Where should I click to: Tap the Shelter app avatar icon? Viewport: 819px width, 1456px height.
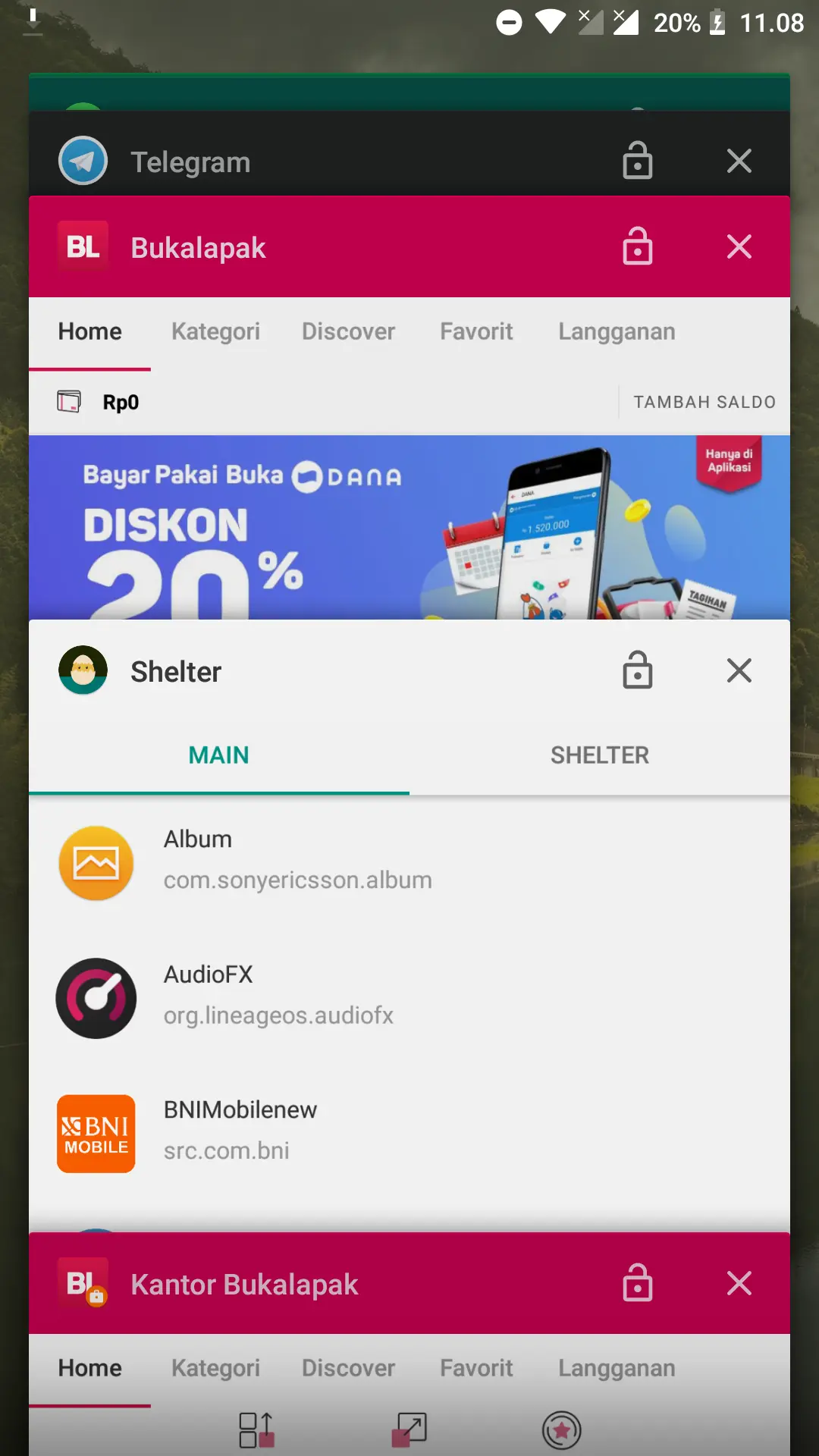pyautogui.click(x=83, y=670)
